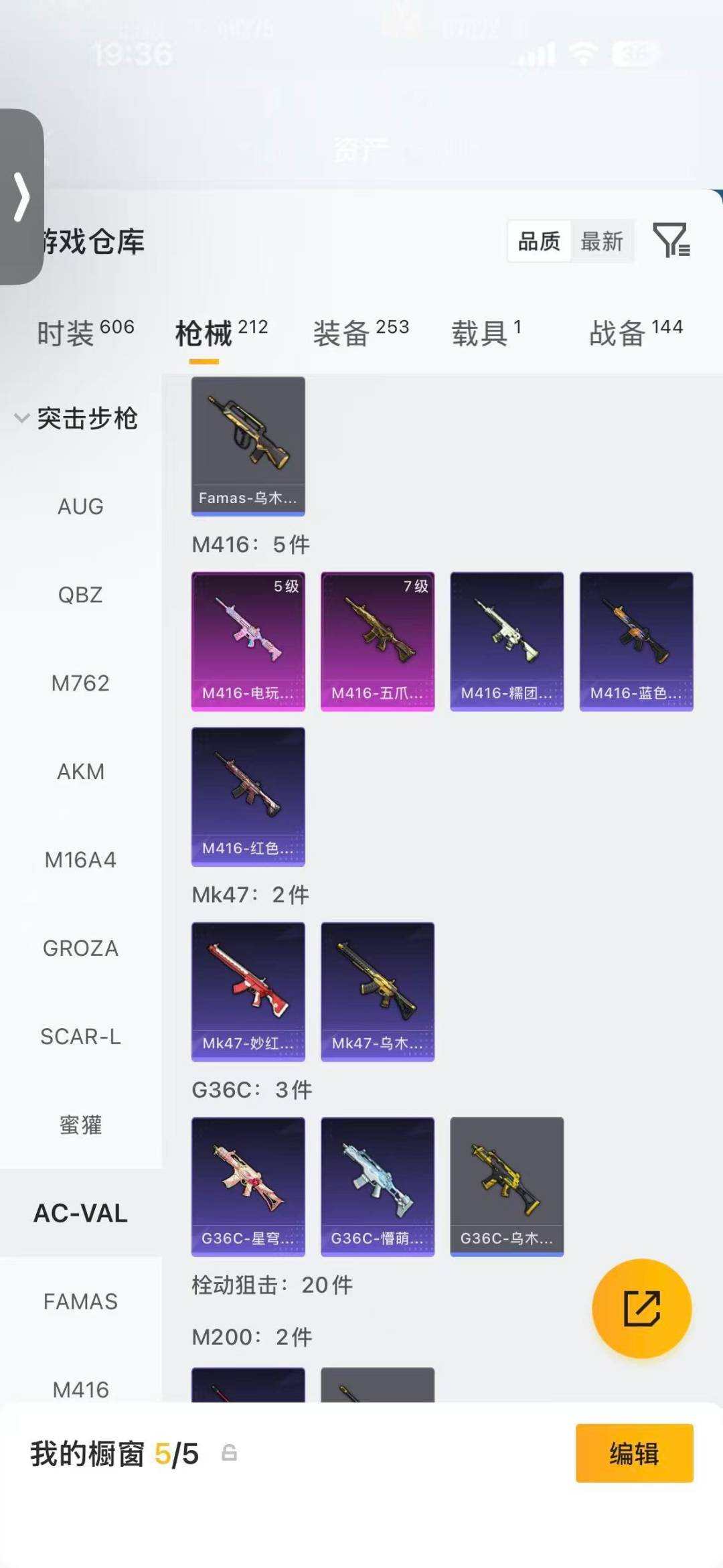
Task: Select GROZA from the side list
Action: (80, 948)
